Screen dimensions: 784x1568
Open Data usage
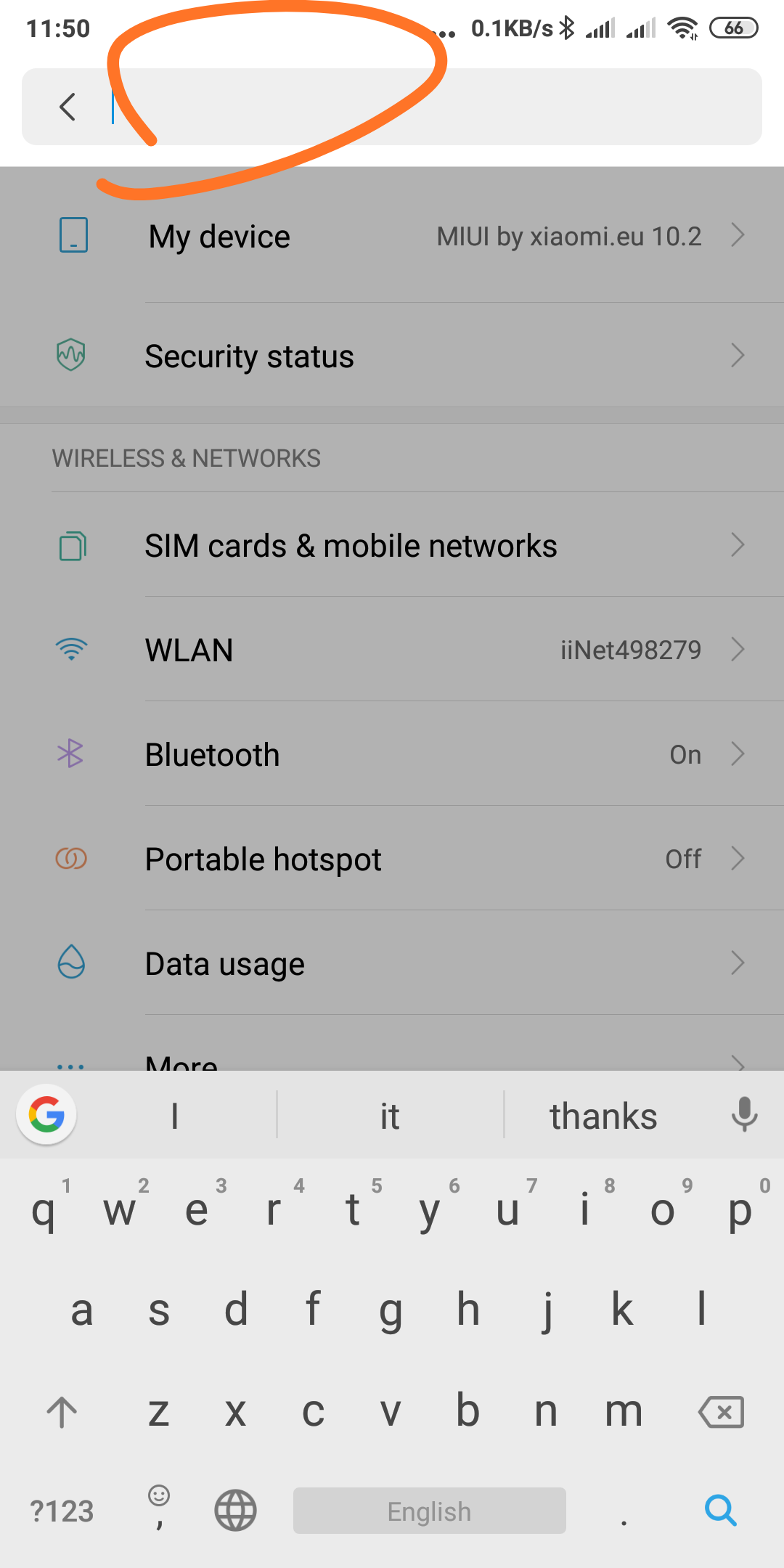(x=392, y=963)
